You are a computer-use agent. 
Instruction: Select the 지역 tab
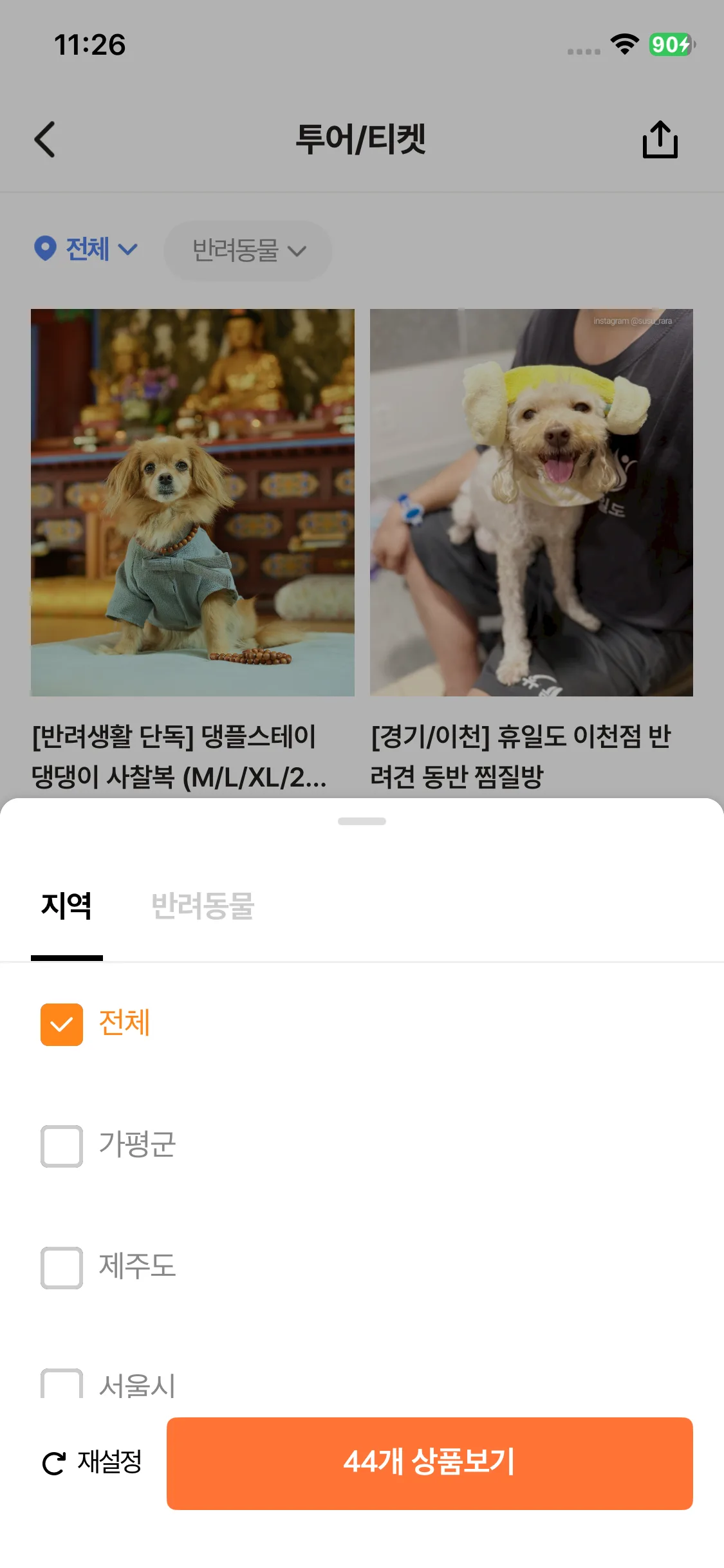[66, 906]
